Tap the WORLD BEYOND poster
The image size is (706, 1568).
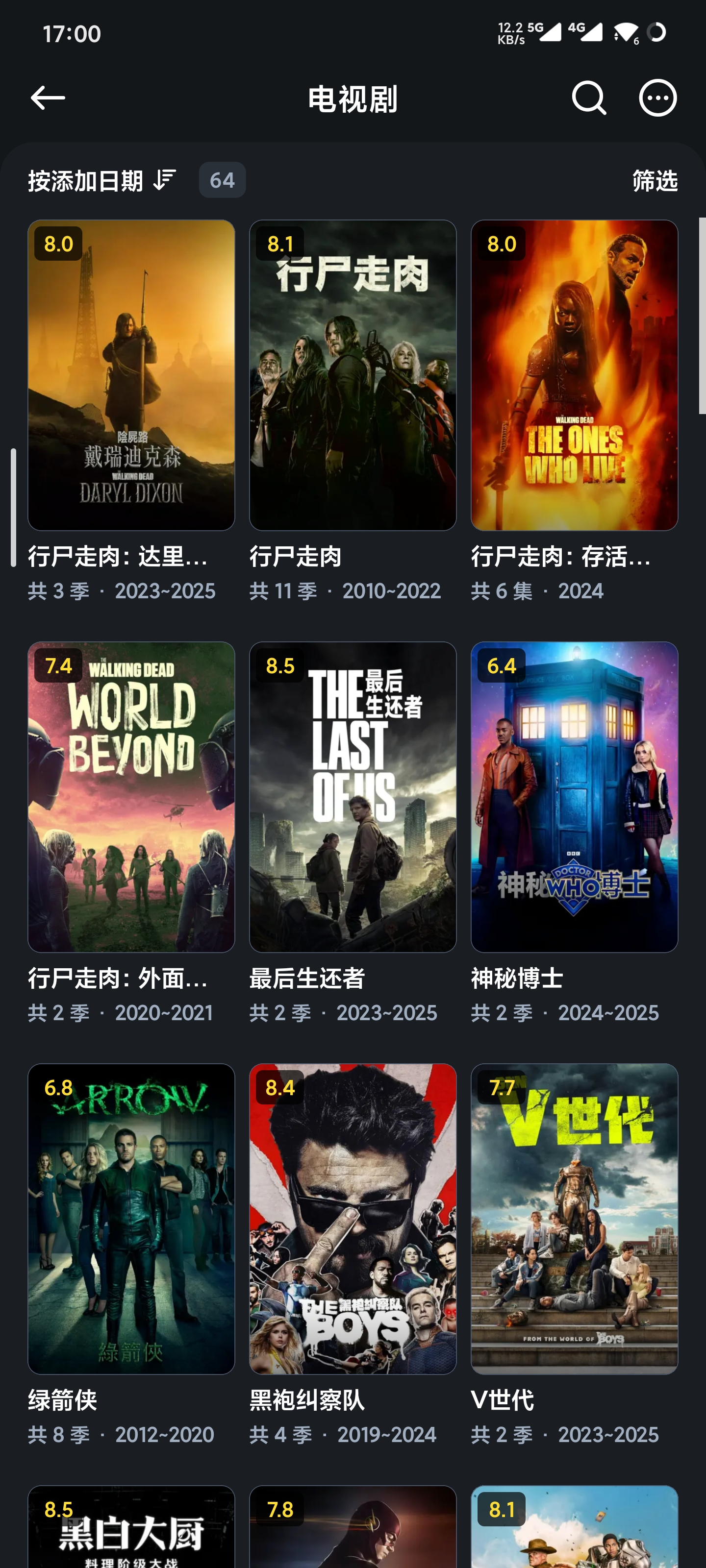[131, 794]
